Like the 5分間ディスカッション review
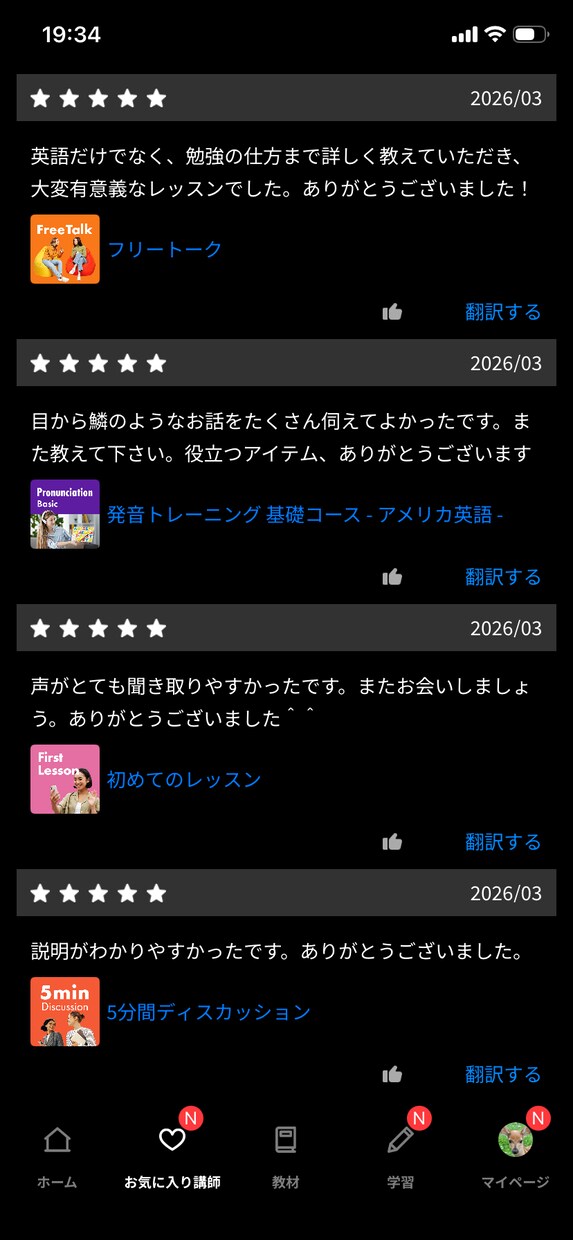The width and height of the screenshot is (573, 1240). click(392, 1075)
